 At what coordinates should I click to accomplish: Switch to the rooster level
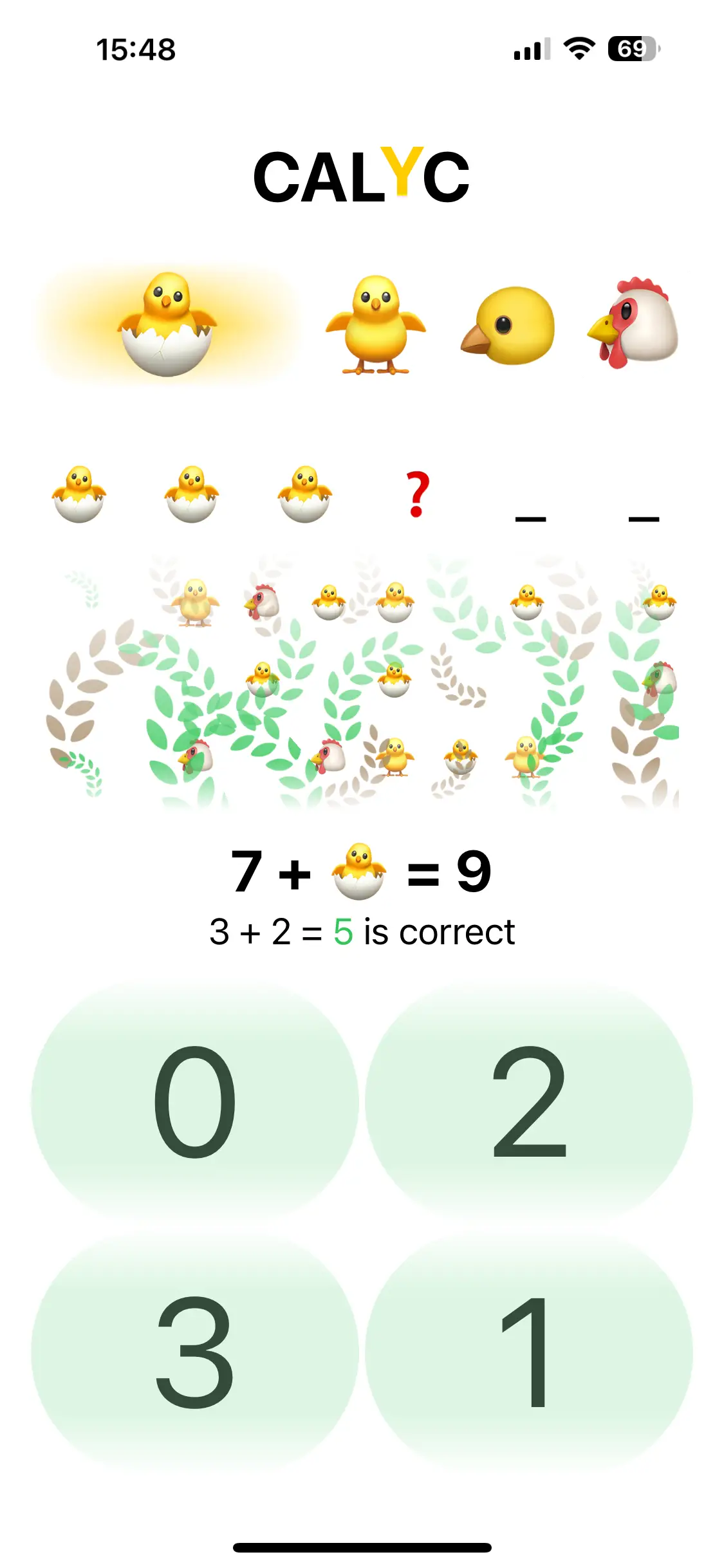tap(633, 323)
